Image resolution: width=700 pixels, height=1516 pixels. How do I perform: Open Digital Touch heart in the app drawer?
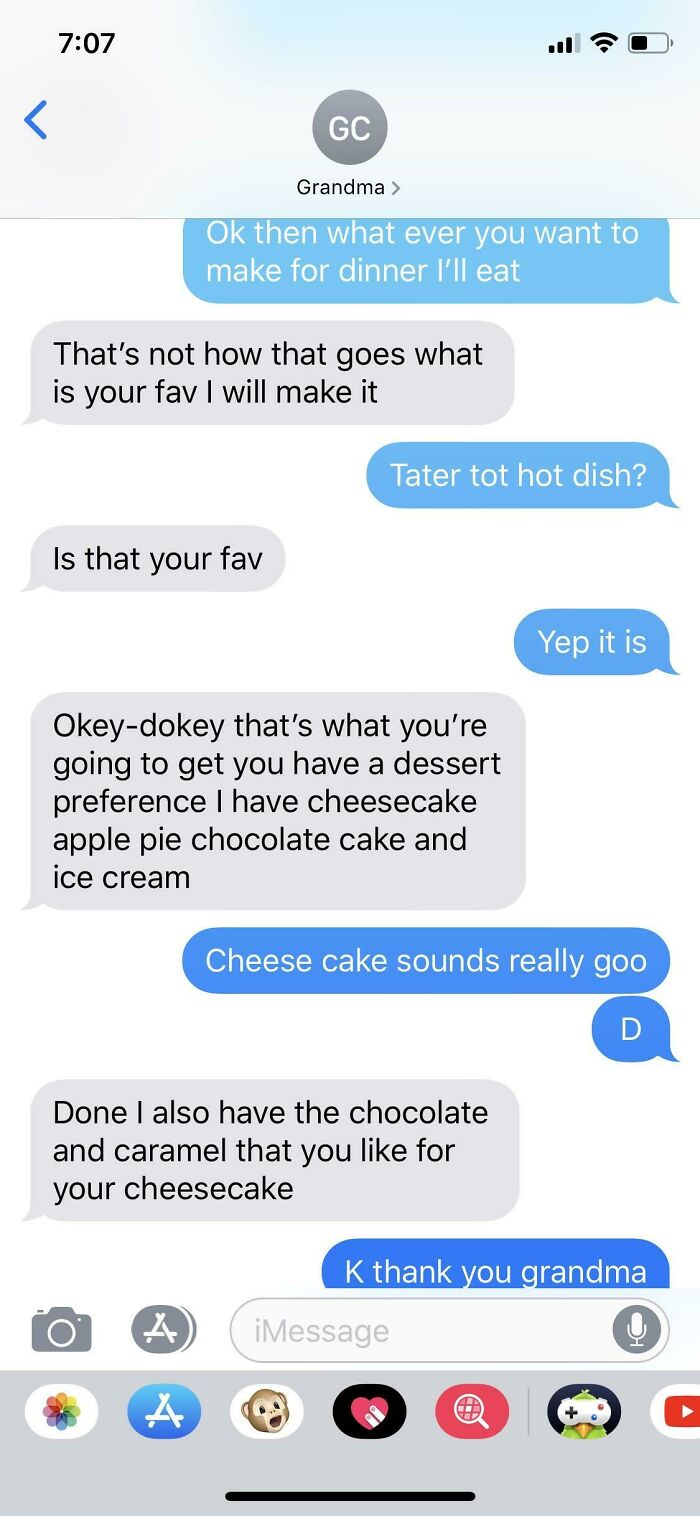tap(370, 1411)
